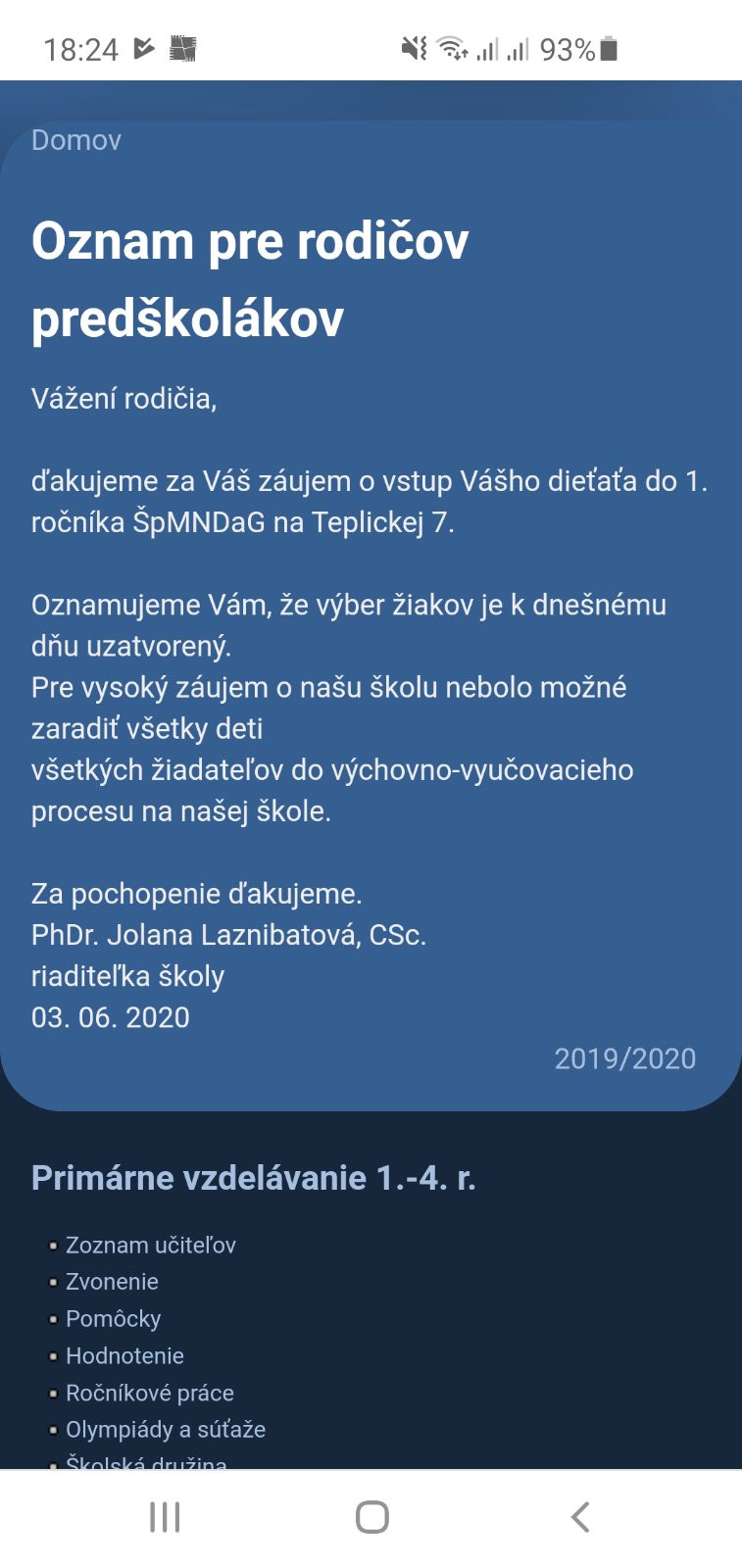Open Zoznam učiteľov link
The width and height of the screenshot is (742, 1568).
(150, 1245)
